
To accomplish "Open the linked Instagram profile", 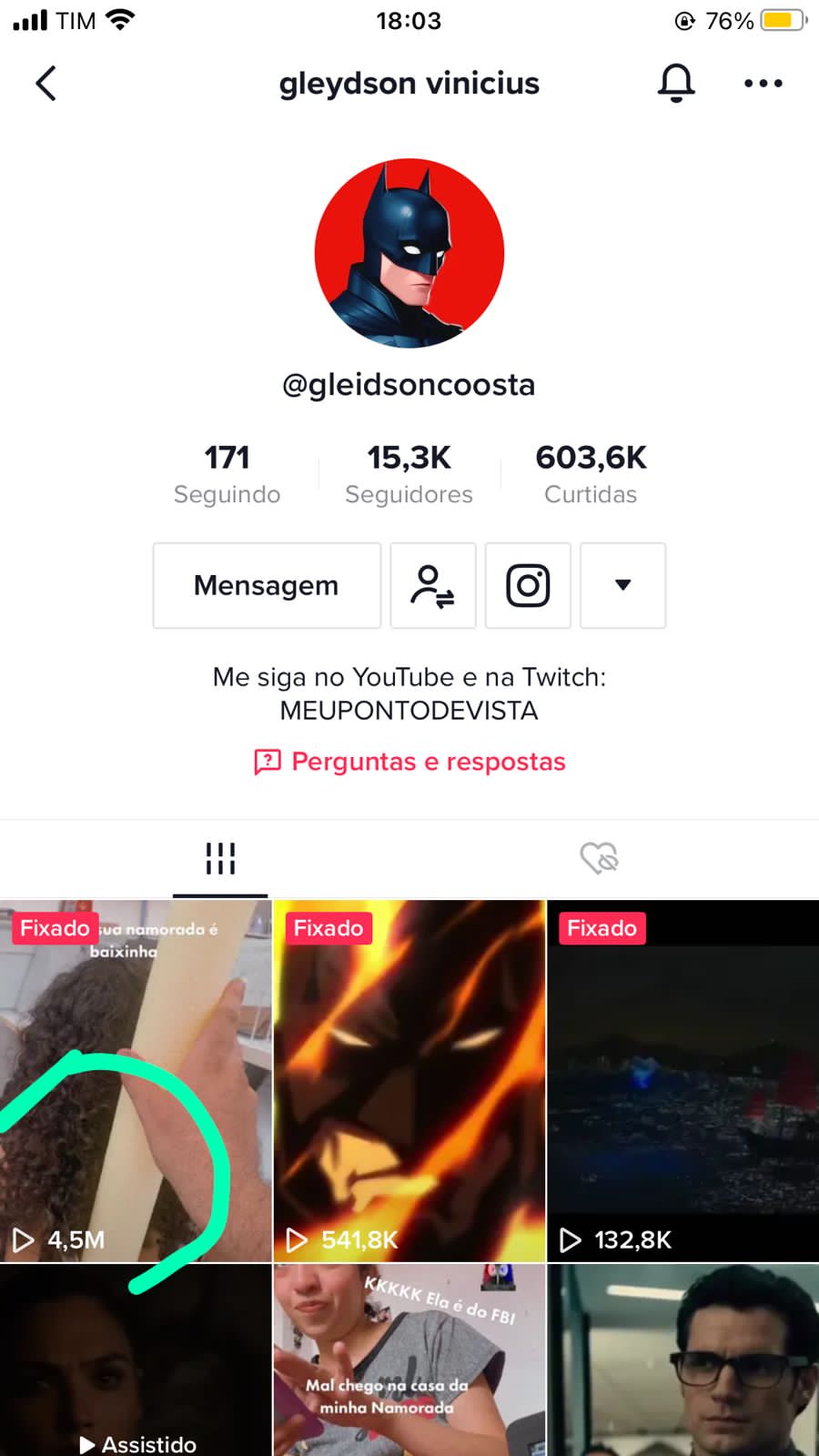I will [x=528, y=585].
